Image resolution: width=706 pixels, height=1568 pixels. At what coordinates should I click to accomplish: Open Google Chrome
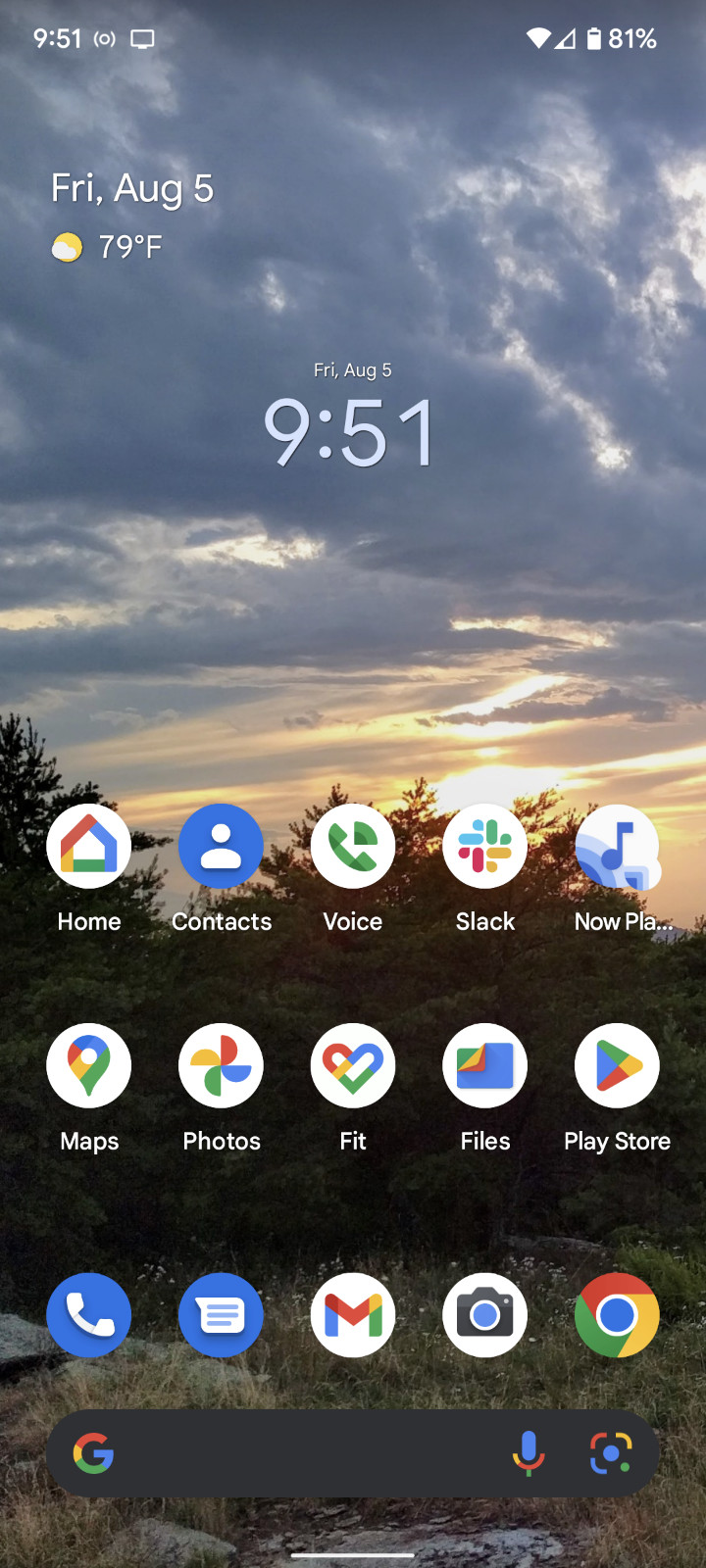[x=617, y=1315]
